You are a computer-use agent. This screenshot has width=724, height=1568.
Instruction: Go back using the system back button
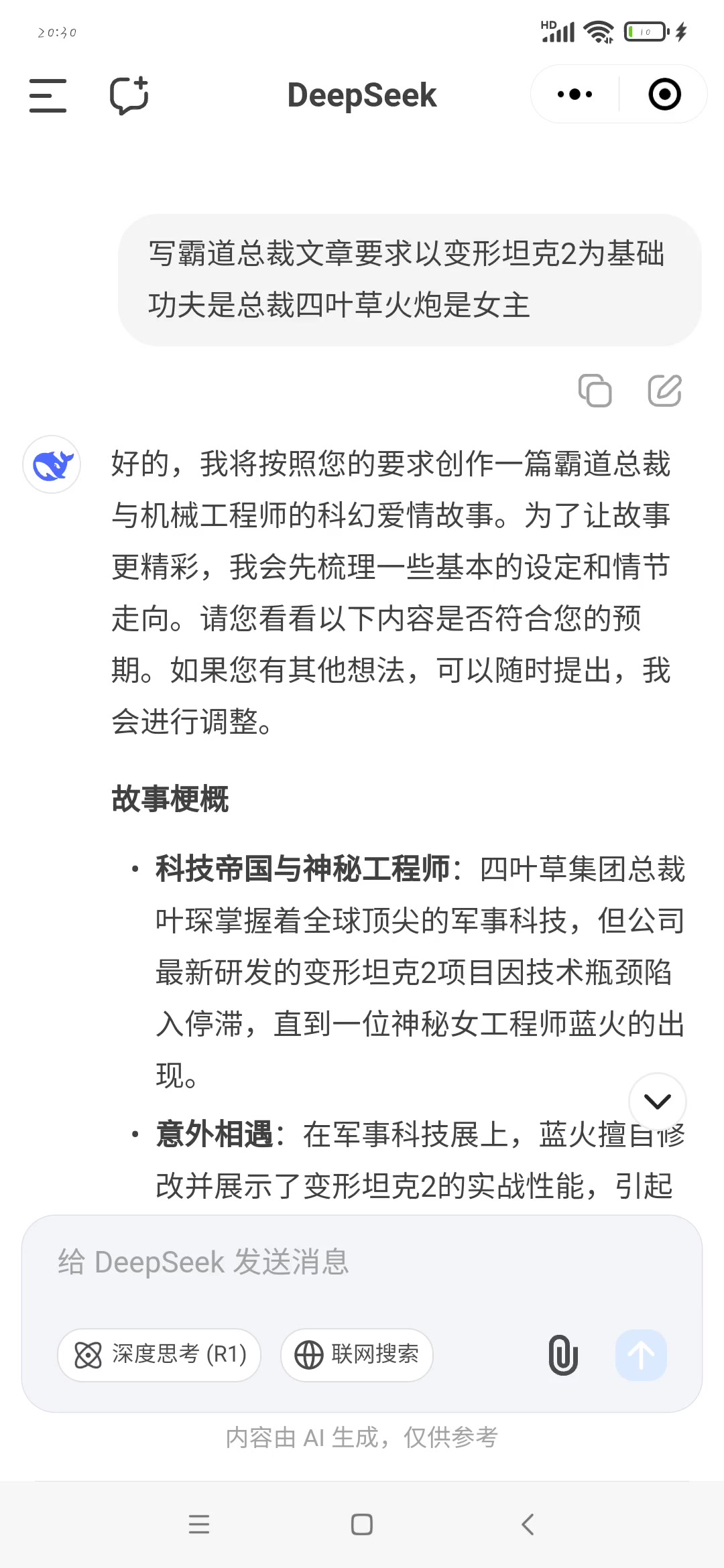pyautogui.click(x=528, y=1524)
